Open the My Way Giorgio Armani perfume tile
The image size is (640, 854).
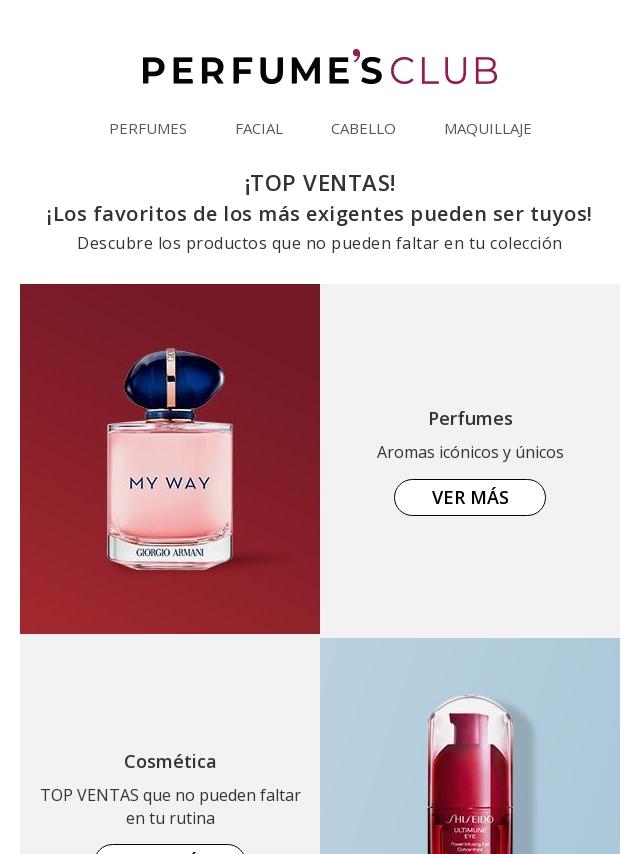pyautogui.click(x=170, y=459)
